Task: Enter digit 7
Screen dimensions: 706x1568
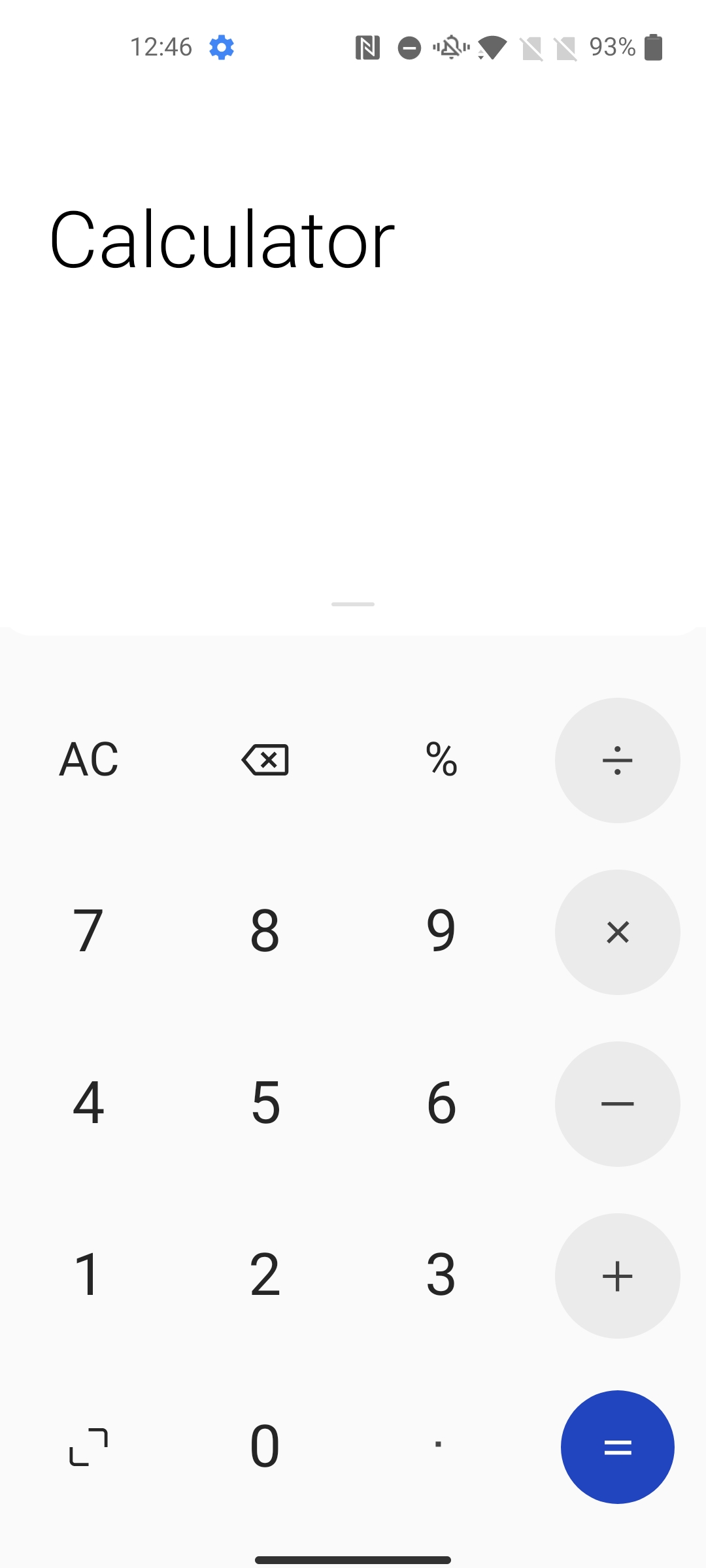Action: coord(88,931)
